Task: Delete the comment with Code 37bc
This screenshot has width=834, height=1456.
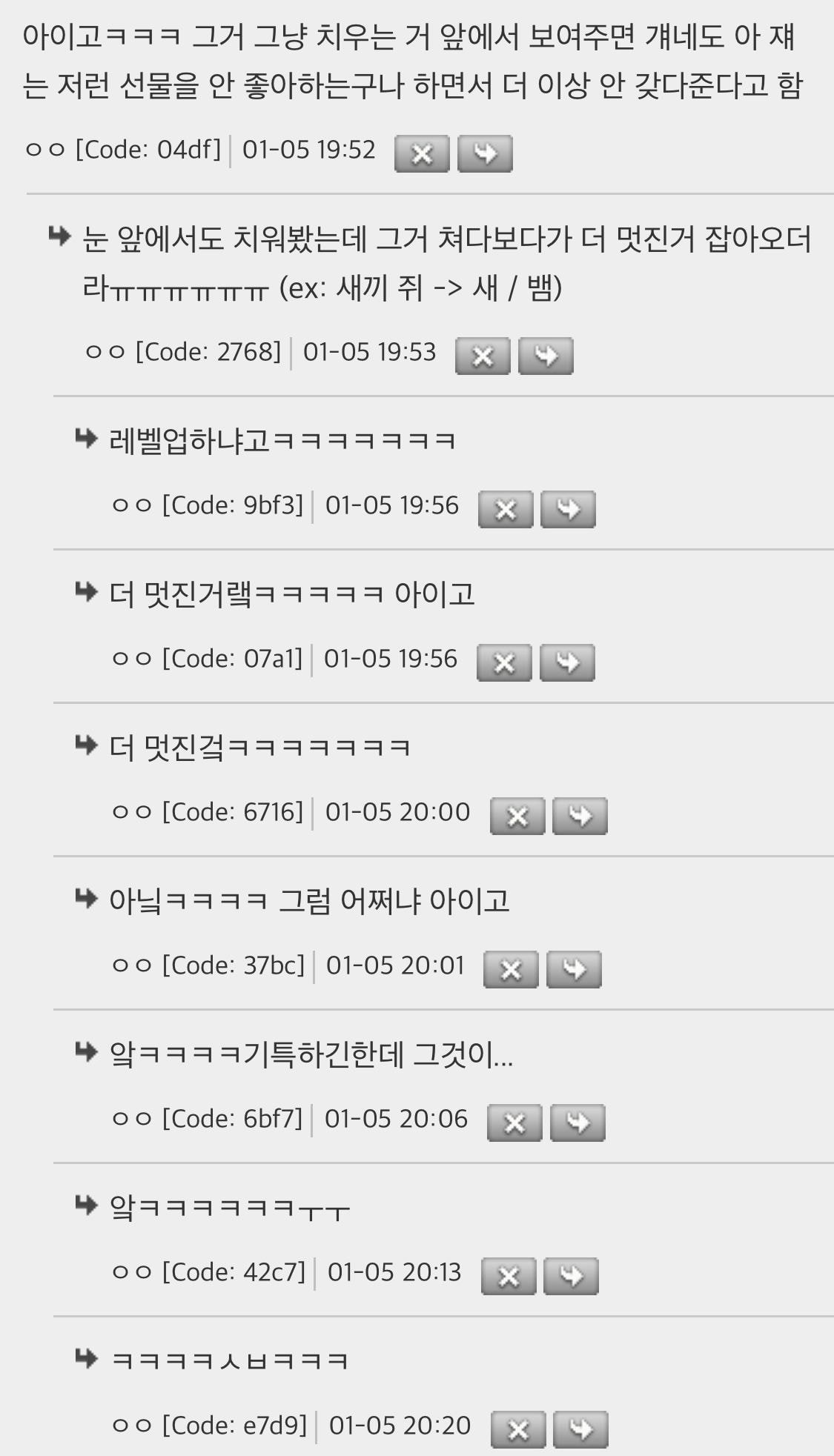Action: (x=511, y=969)
